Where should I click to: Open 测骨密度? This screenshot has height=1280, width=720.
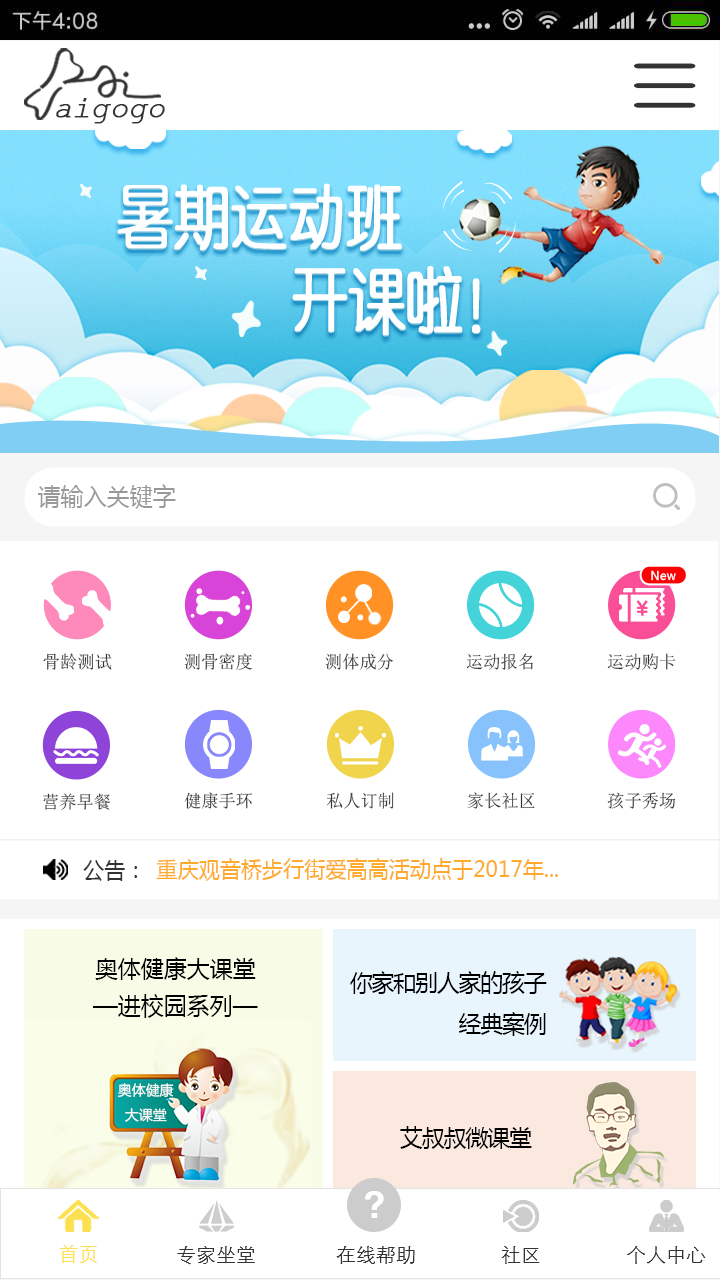(x=218, y=620)
